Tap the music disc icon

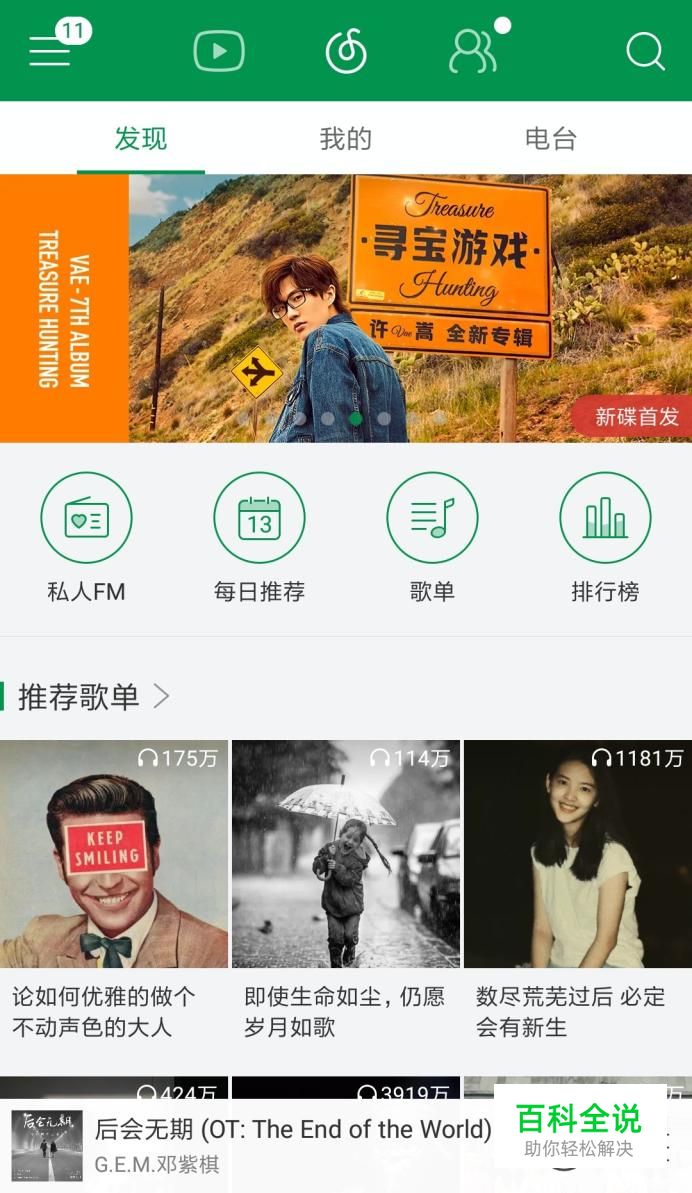point(346,50)
